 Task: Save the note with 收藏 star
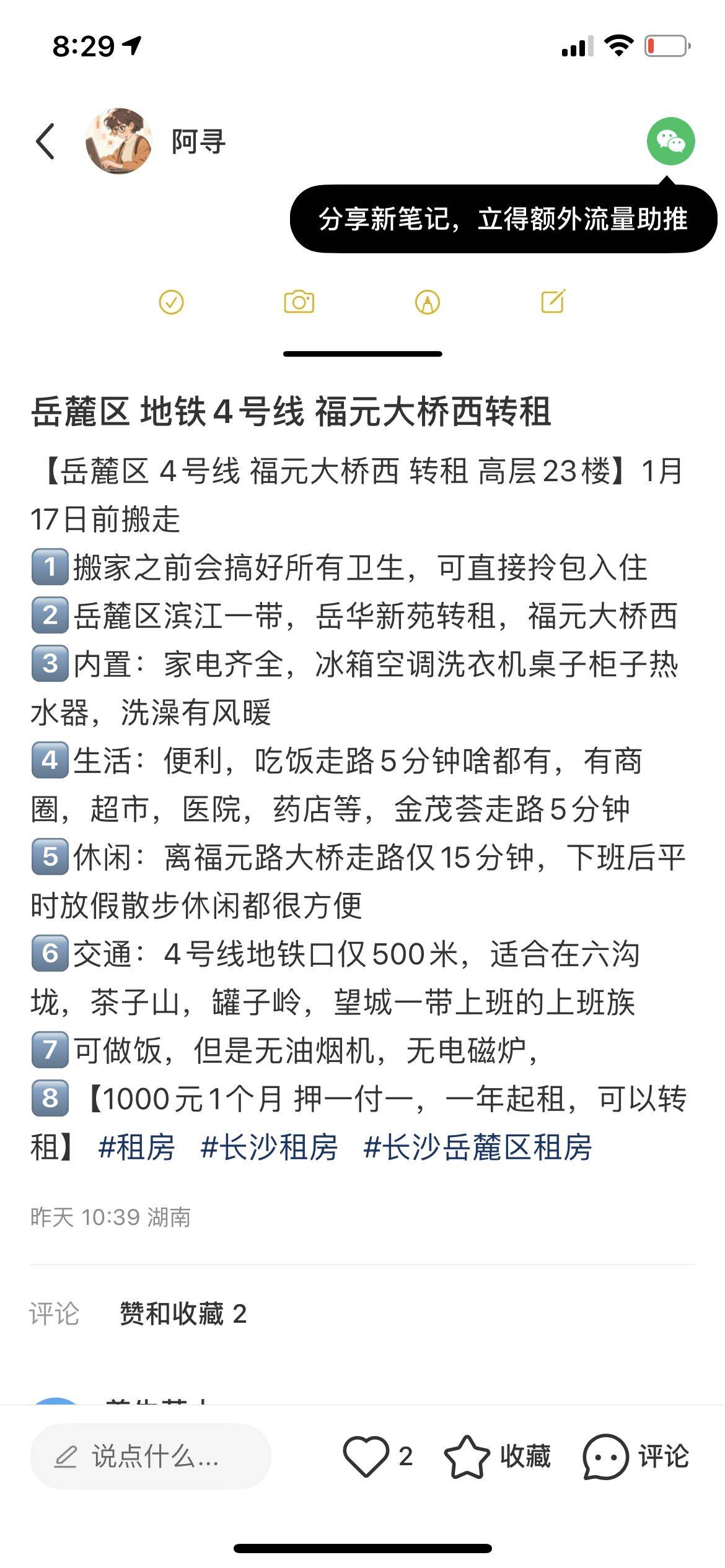(x=498, y=1457)
